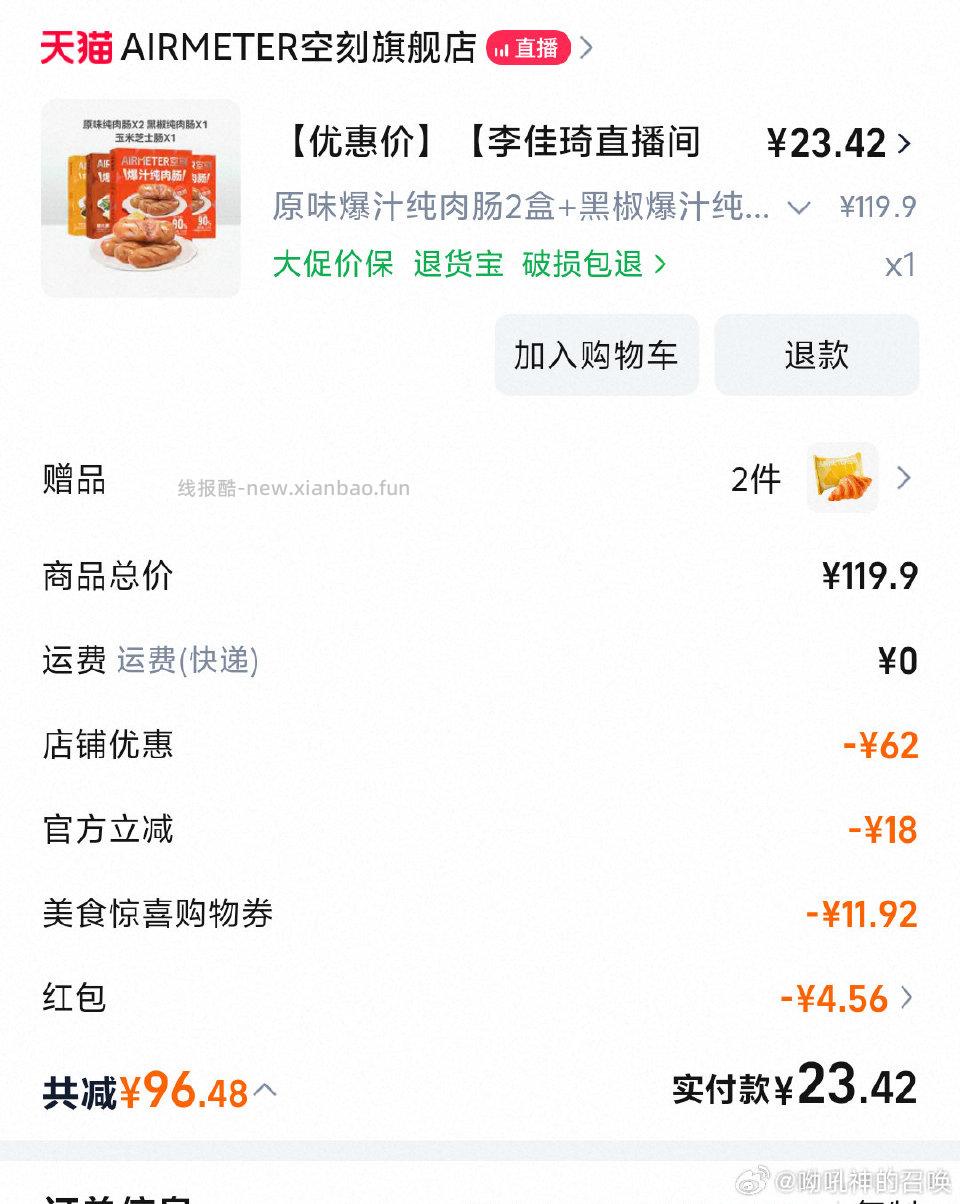Viewport: 960px width, 1204px height.
Task: Click the 加入购物车 button
Action: pyautogui.click(x=596, y=354)
